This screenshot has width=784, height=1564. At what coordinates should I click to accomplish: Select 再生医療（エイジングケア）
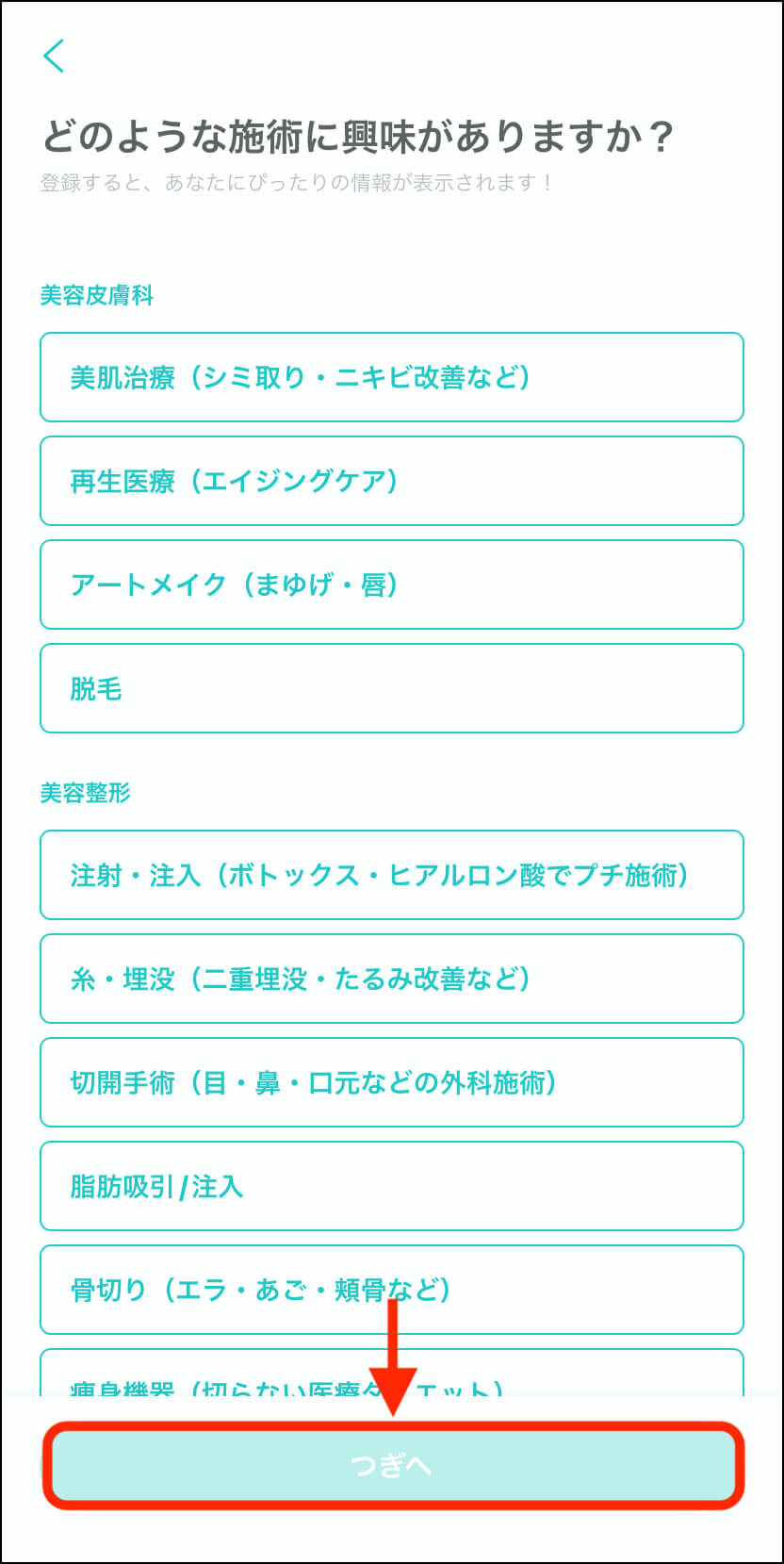click(391, 481)
